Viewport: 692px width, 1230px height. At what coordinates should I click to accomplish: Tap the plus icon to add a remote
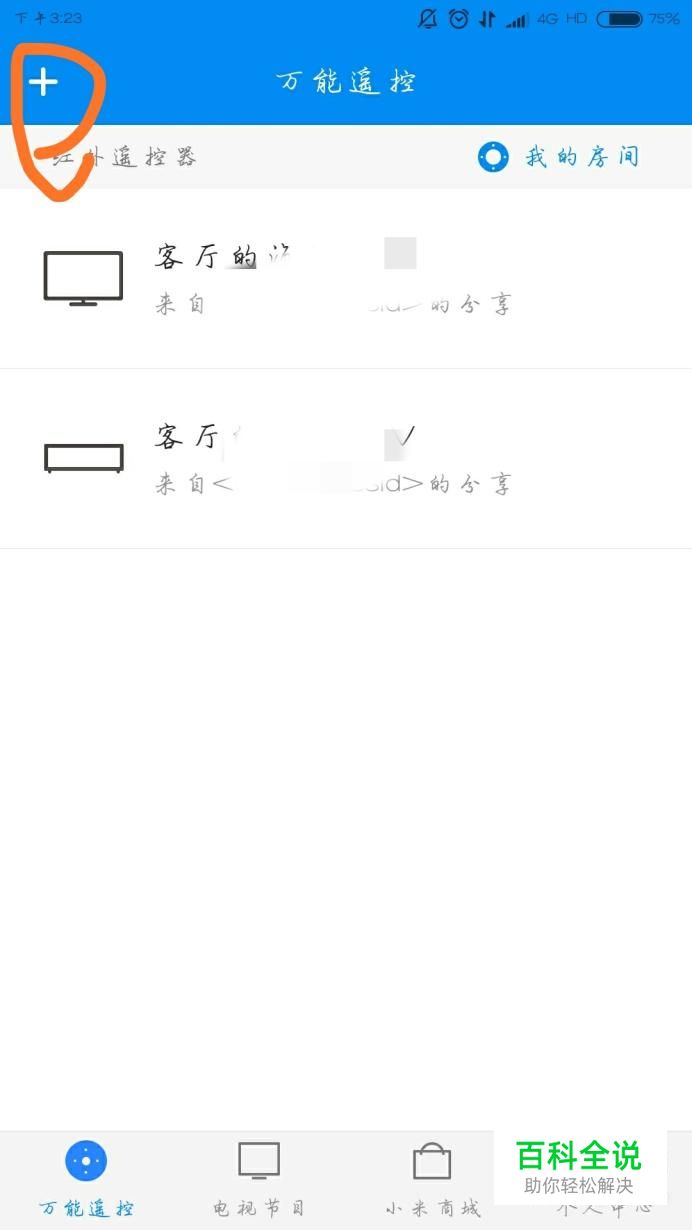tap(43, 82)
